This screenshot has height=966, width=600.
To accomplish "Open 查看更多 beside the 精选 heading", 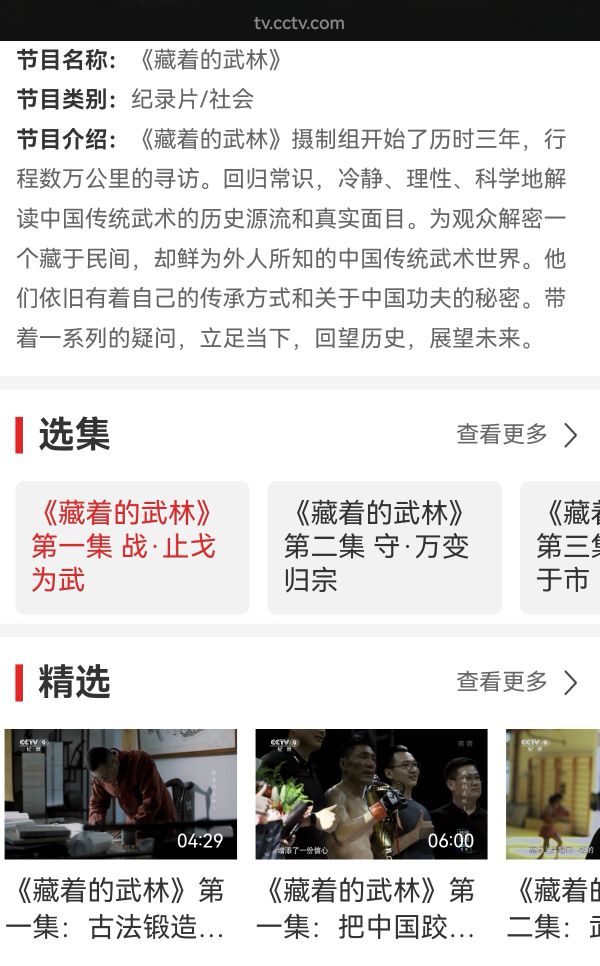I will pyautogui.click(x=516, y=682).
